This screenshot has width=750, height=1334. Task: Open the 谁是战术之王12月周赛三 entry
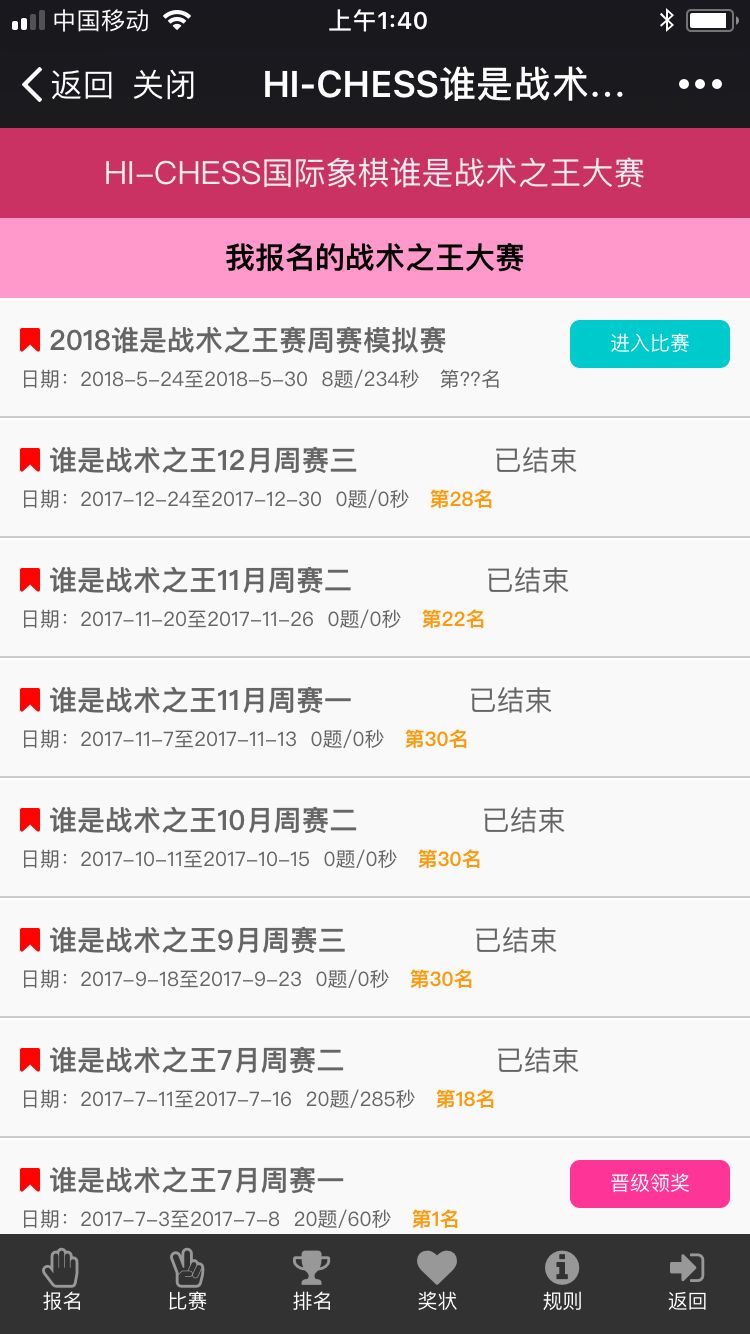(x=375, y=478)
